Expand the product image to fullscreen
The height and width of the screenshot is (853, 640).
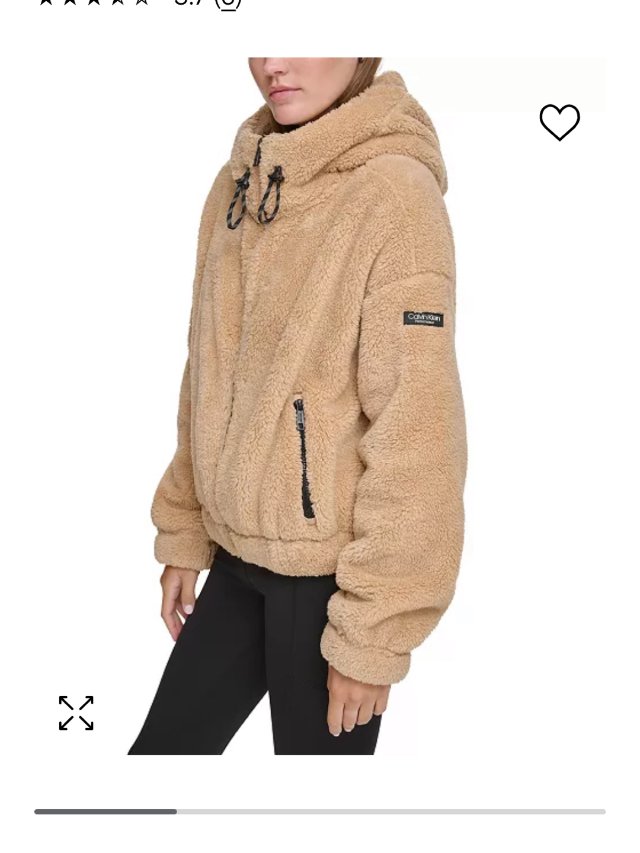pos(76,713)
